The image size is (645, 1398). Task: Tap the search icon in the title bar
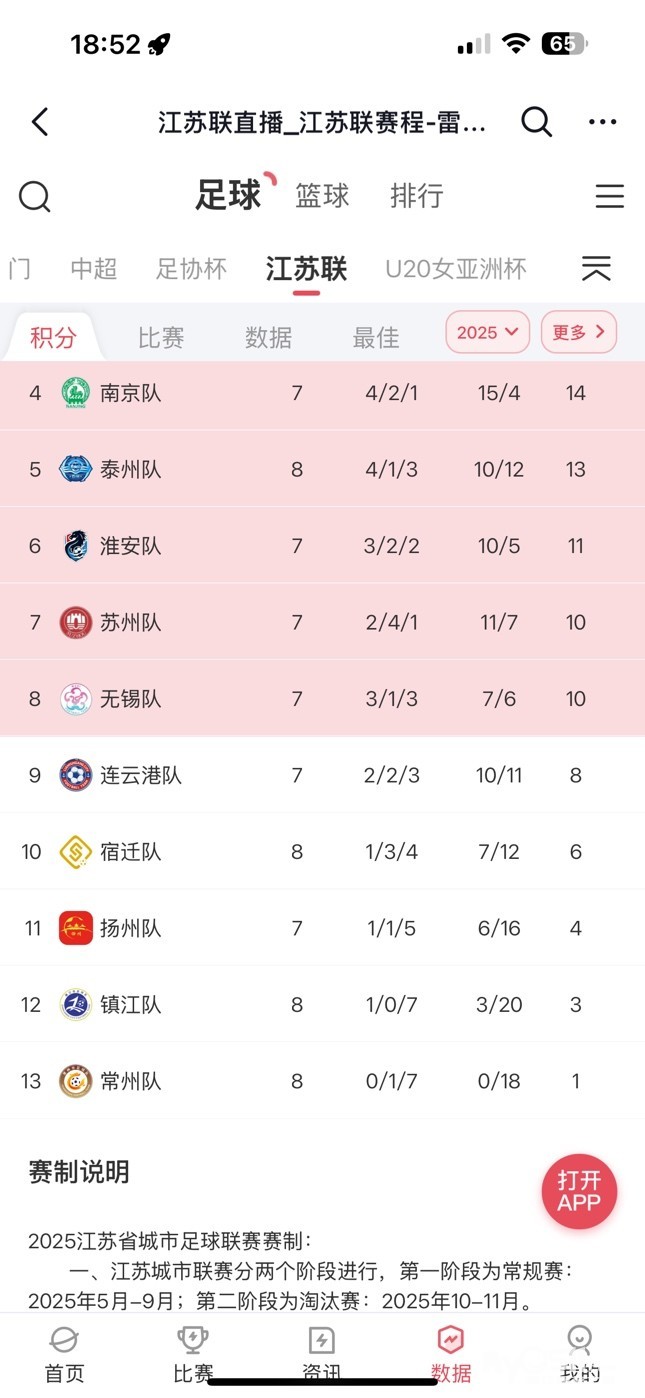[x=536, y=122]
